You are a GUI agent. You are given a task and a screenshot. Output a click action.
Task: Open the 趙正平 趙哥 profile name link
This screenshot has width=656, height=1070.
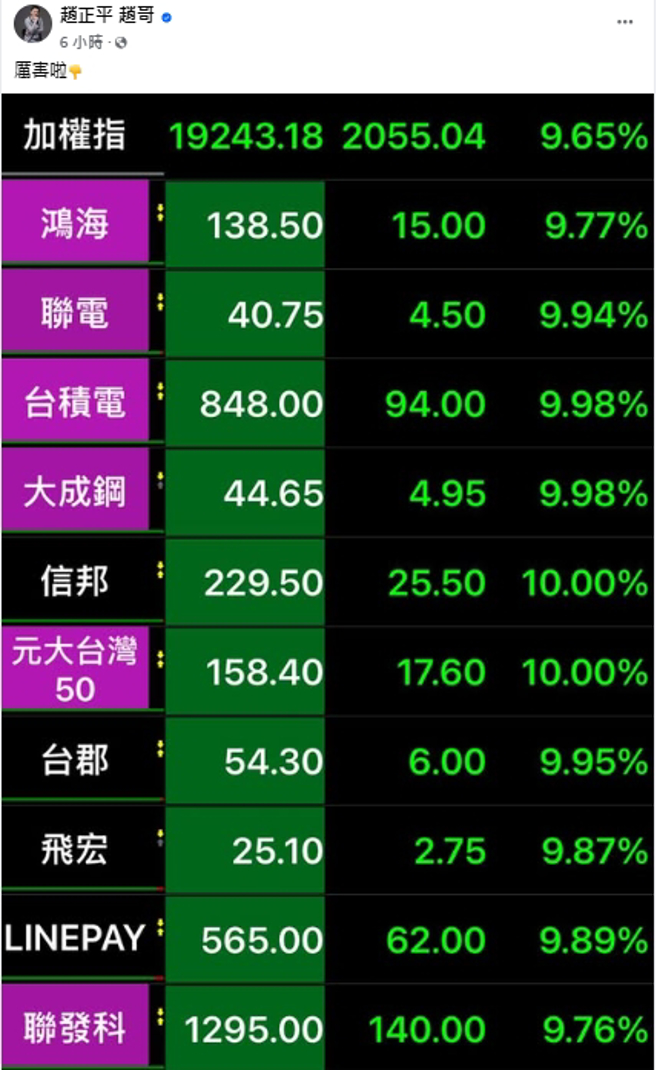pyautogui.click(x=106, y=15)
